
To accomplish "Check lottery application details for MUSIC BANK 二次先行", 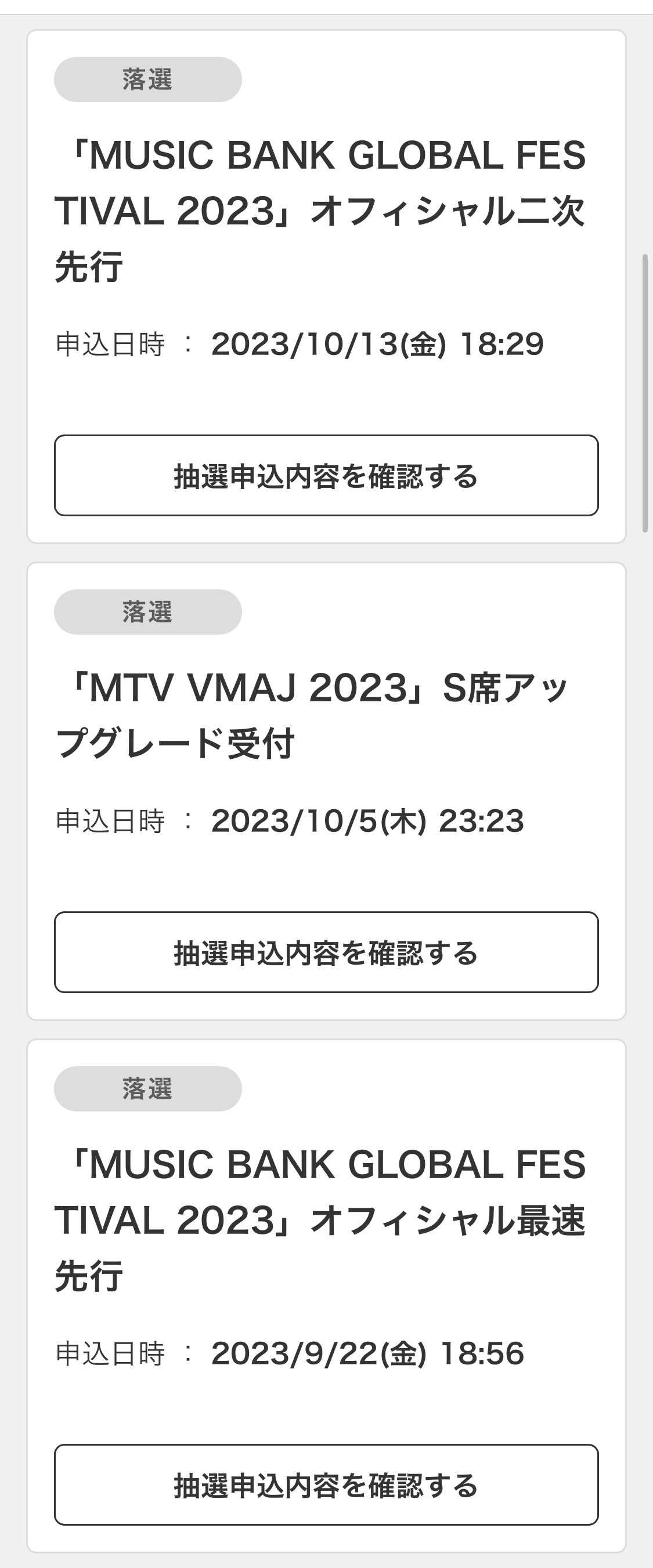I will (x=326, y=476).
